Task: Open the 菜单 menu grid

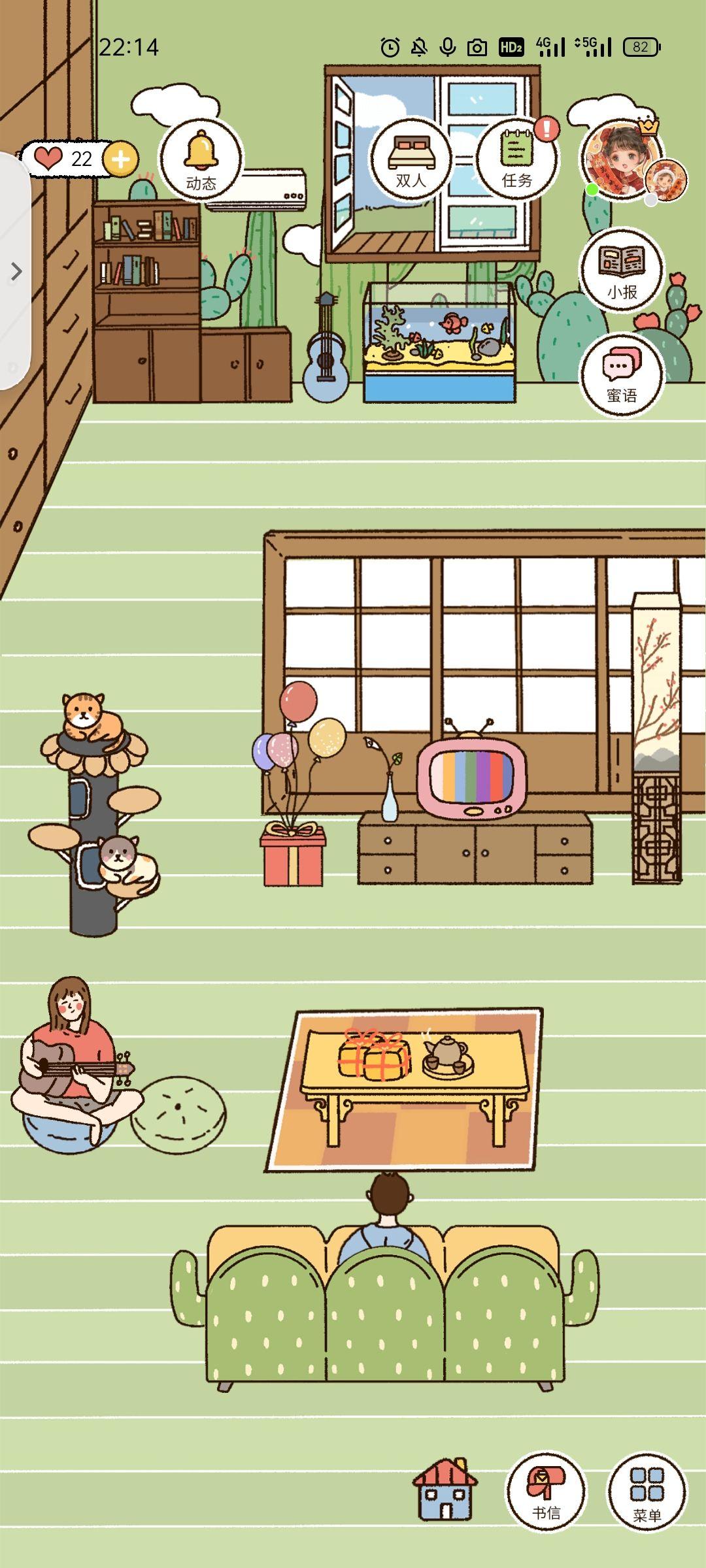Action: point(647,1492)
